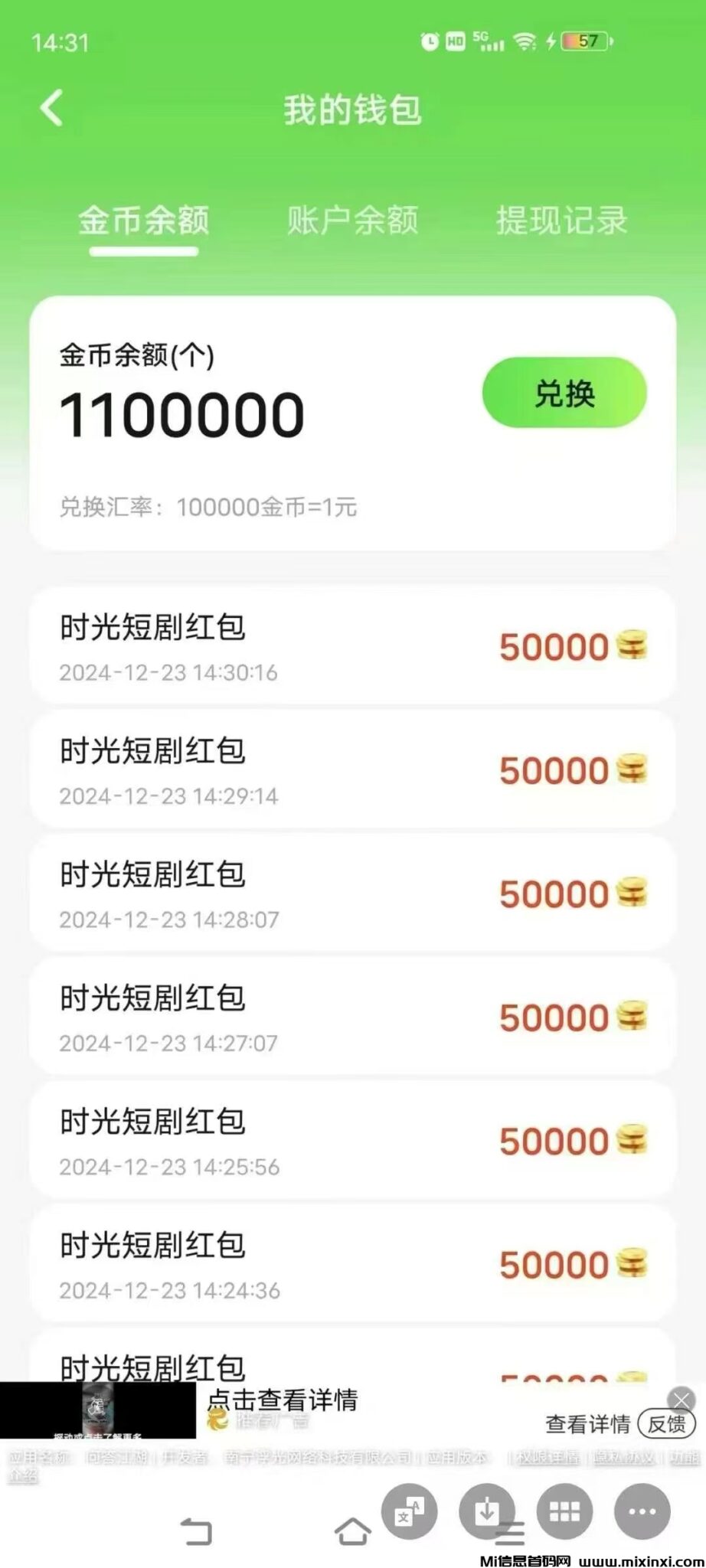Tap the back arrow beside 我的钱包
Screen dimensions: 706x1568
tap(51, 107)
